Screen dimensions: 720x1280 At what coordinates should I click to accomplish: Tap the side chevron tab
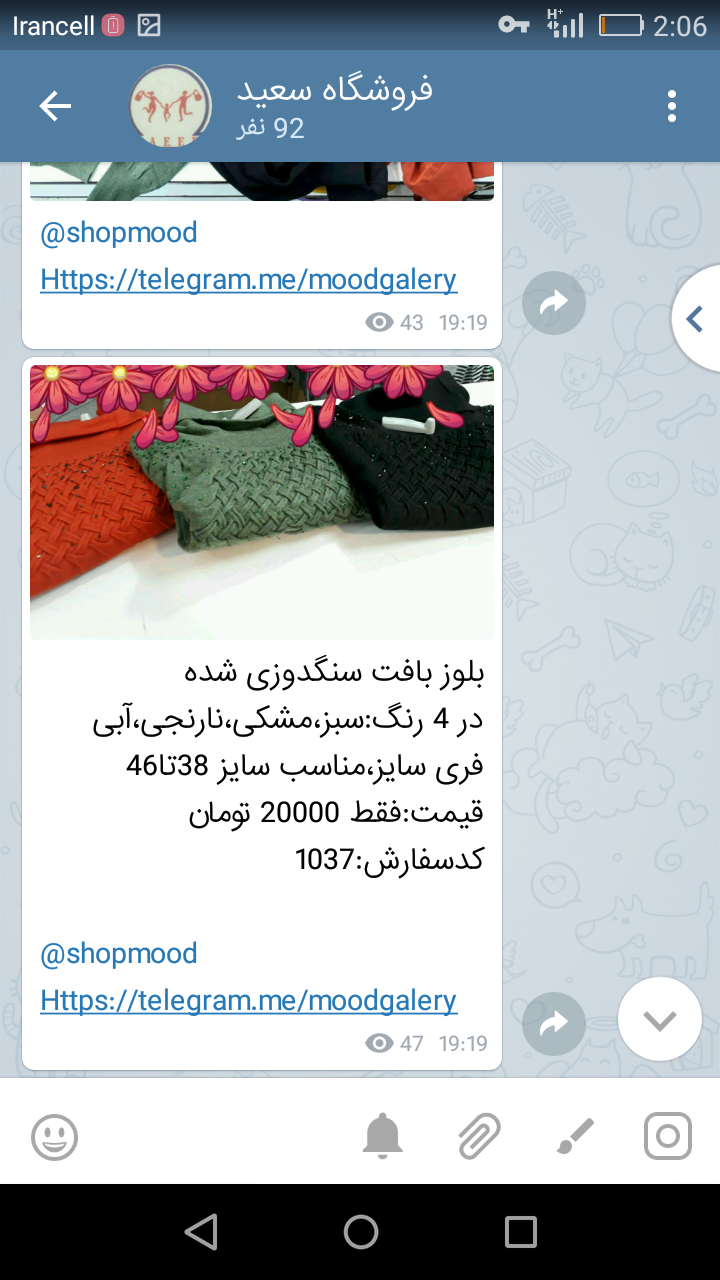[x=697, y=319]
